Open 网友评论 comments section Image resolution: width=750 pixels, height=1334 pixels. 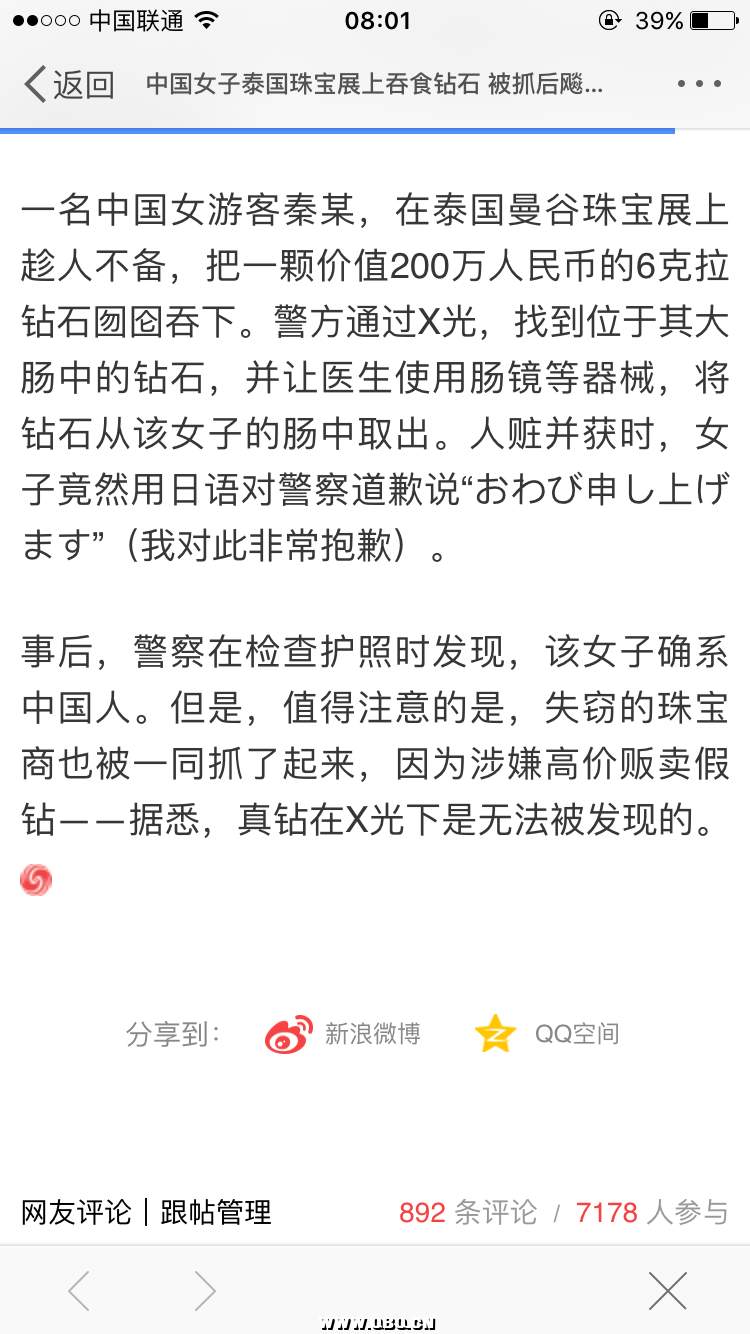coord(77,1213)
